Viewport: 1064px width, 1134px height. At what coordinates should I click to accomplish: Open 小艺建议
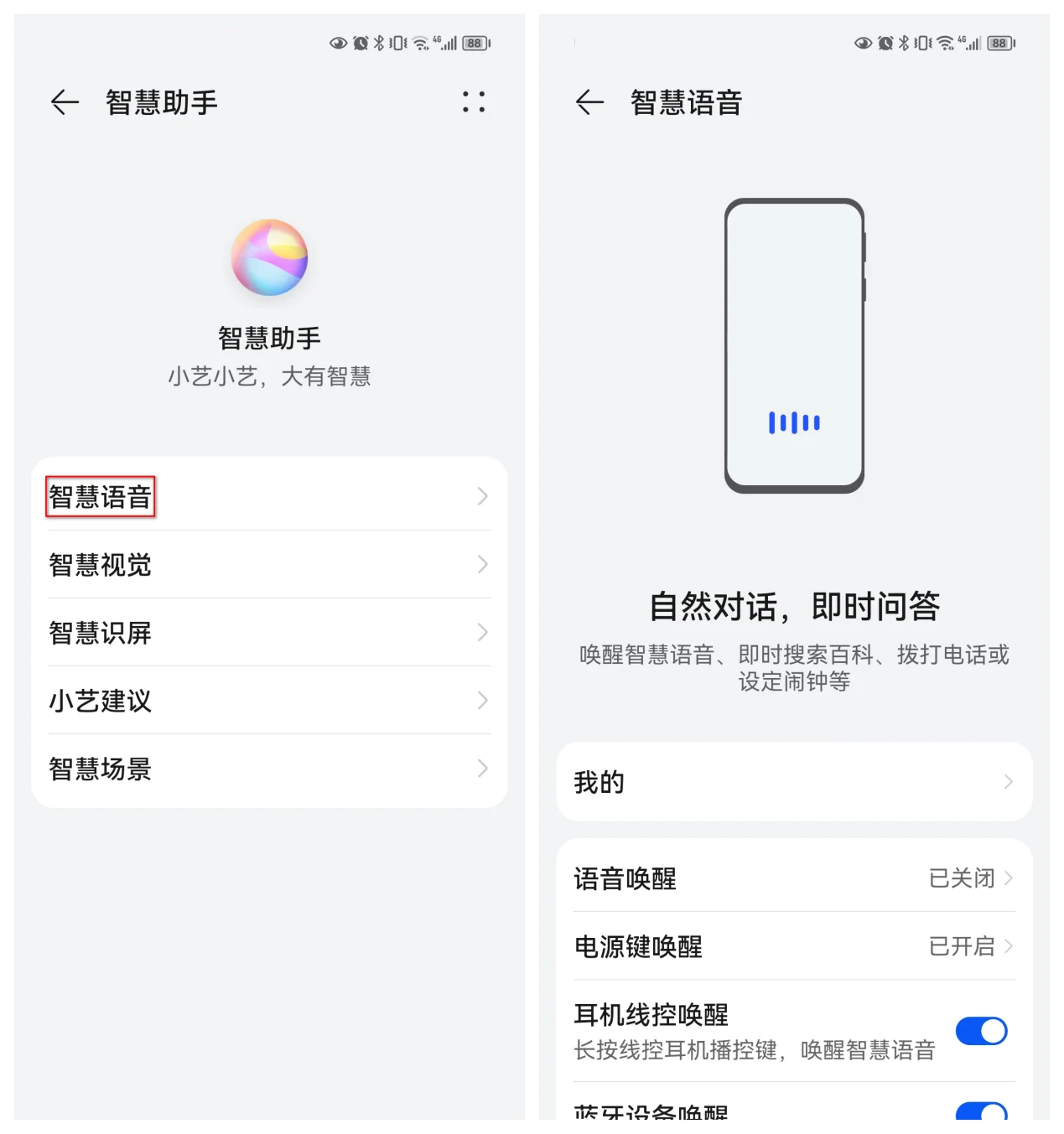point(268,700)
